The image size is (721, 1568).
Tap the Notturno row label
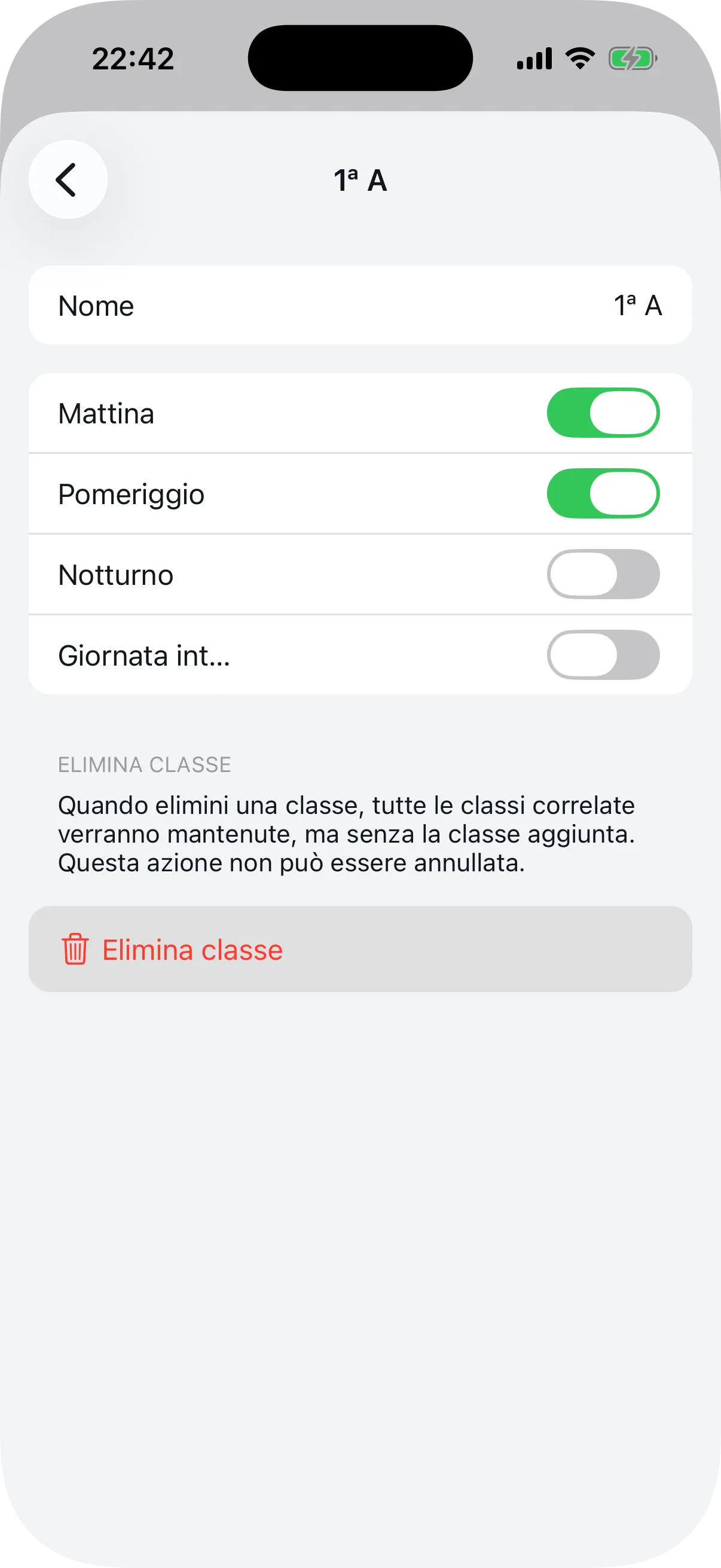coord(115,575)
